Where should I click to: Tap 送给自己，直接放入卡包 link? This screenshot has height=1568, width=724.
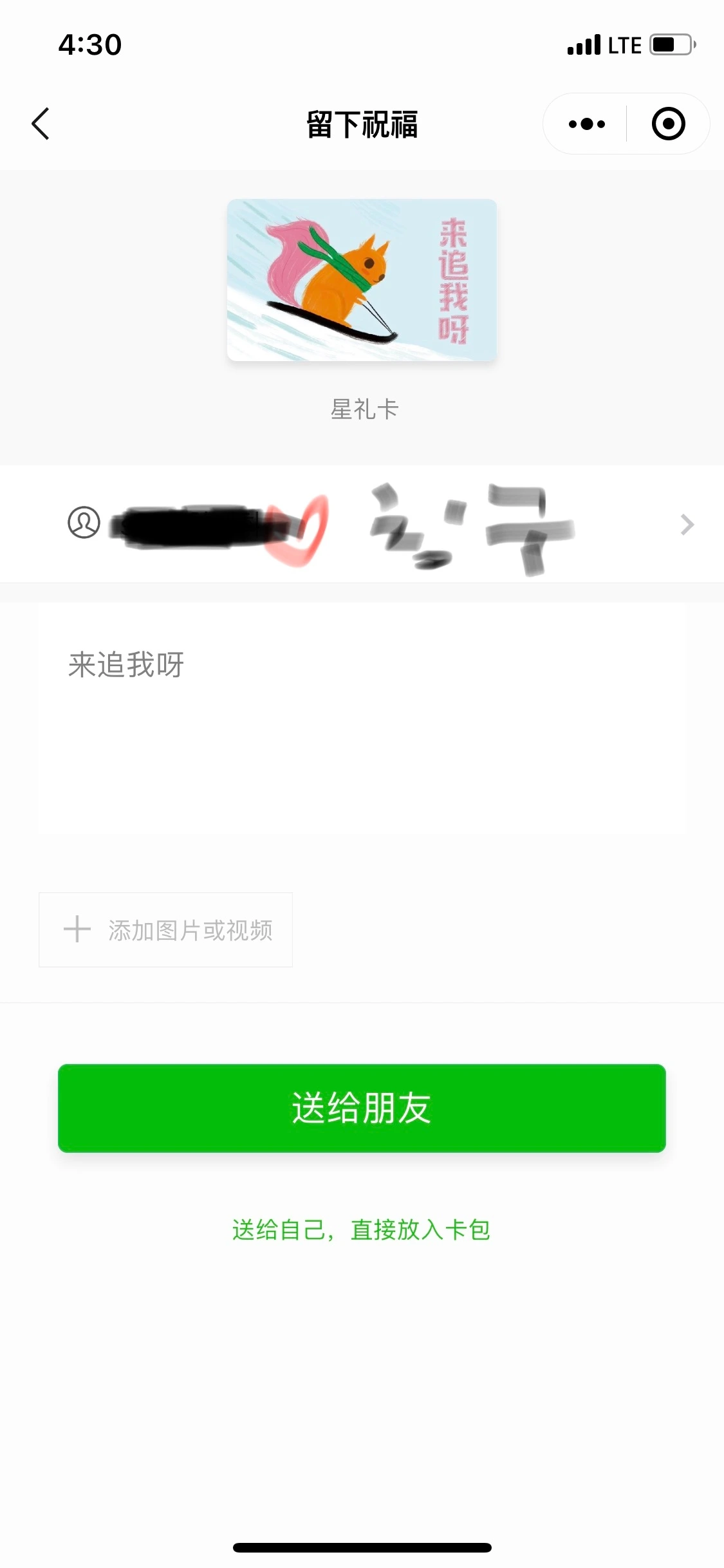(x=362, y=1229)
